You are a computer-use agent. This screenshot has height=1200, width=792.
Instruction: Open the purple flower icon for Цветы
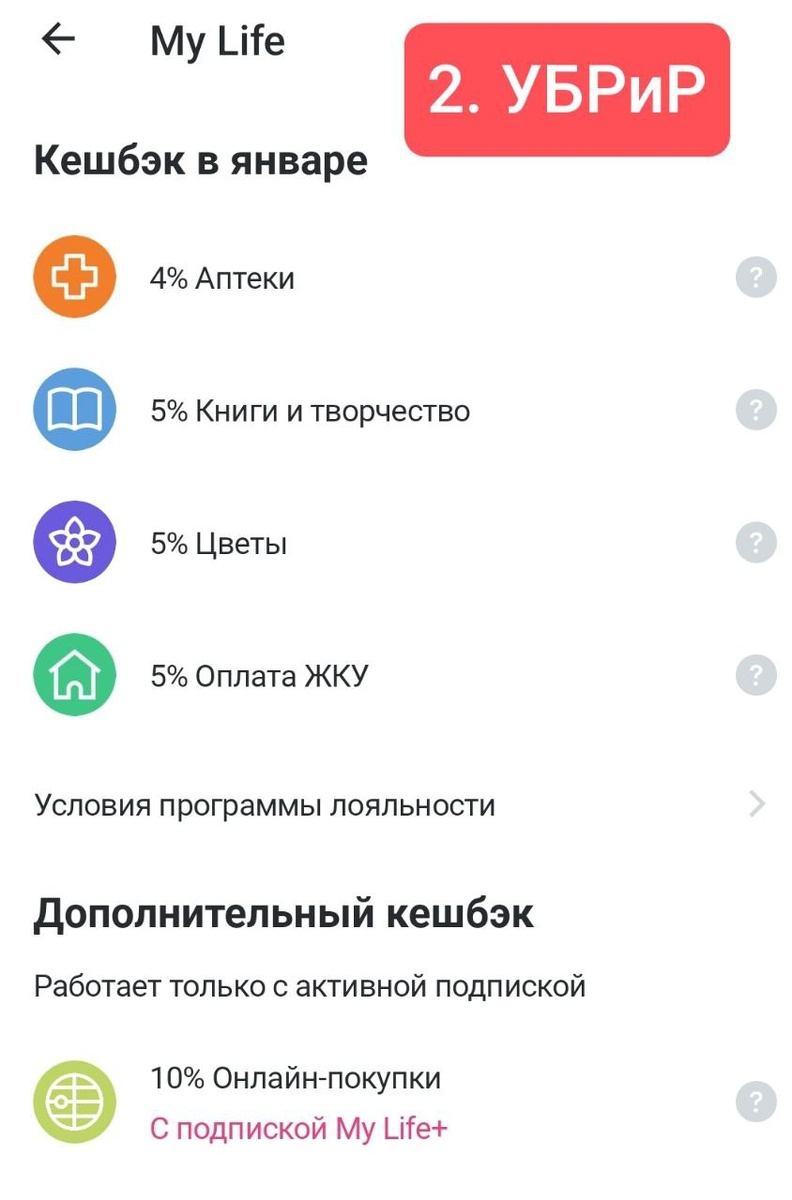point(74,542)
